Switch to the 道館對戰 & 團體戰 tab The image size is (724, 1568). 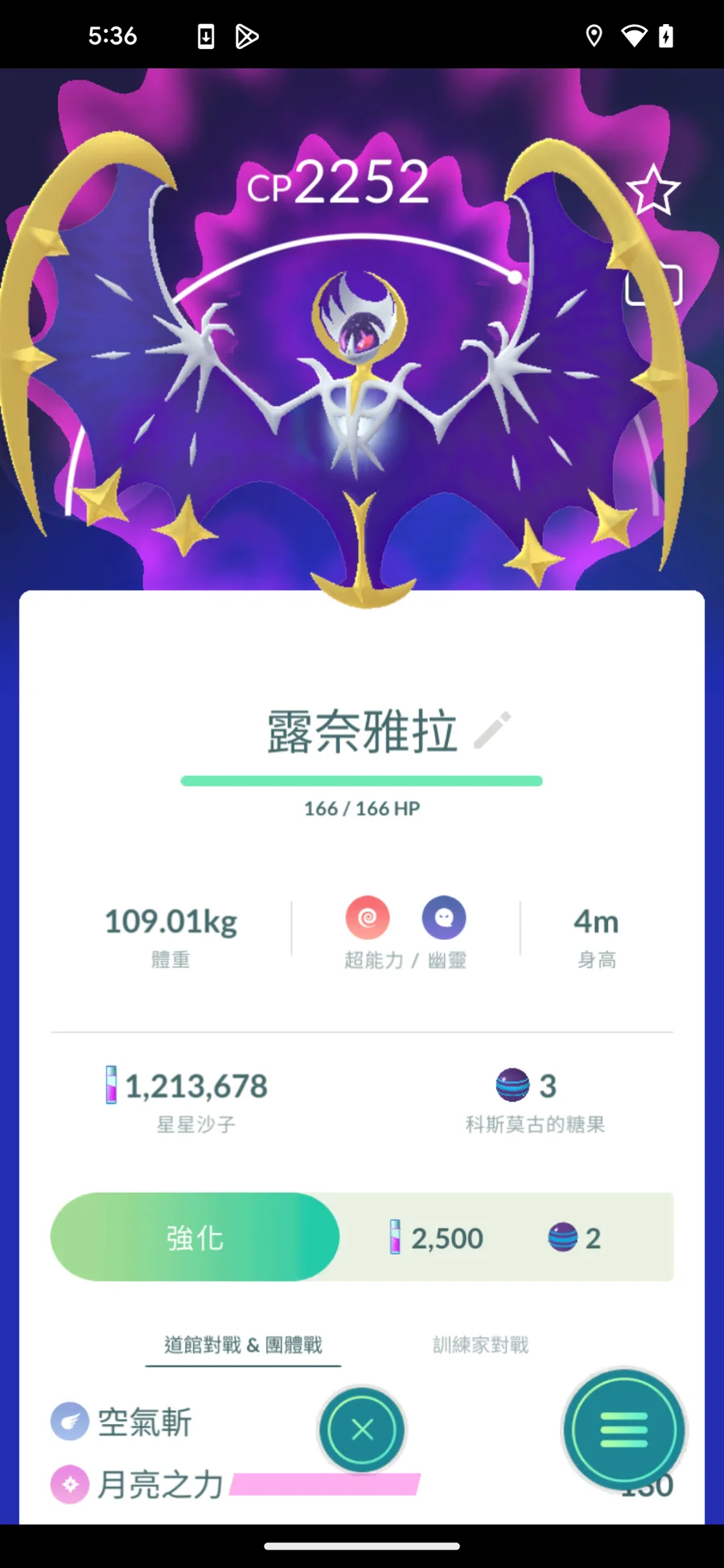tap(243, 1345)
